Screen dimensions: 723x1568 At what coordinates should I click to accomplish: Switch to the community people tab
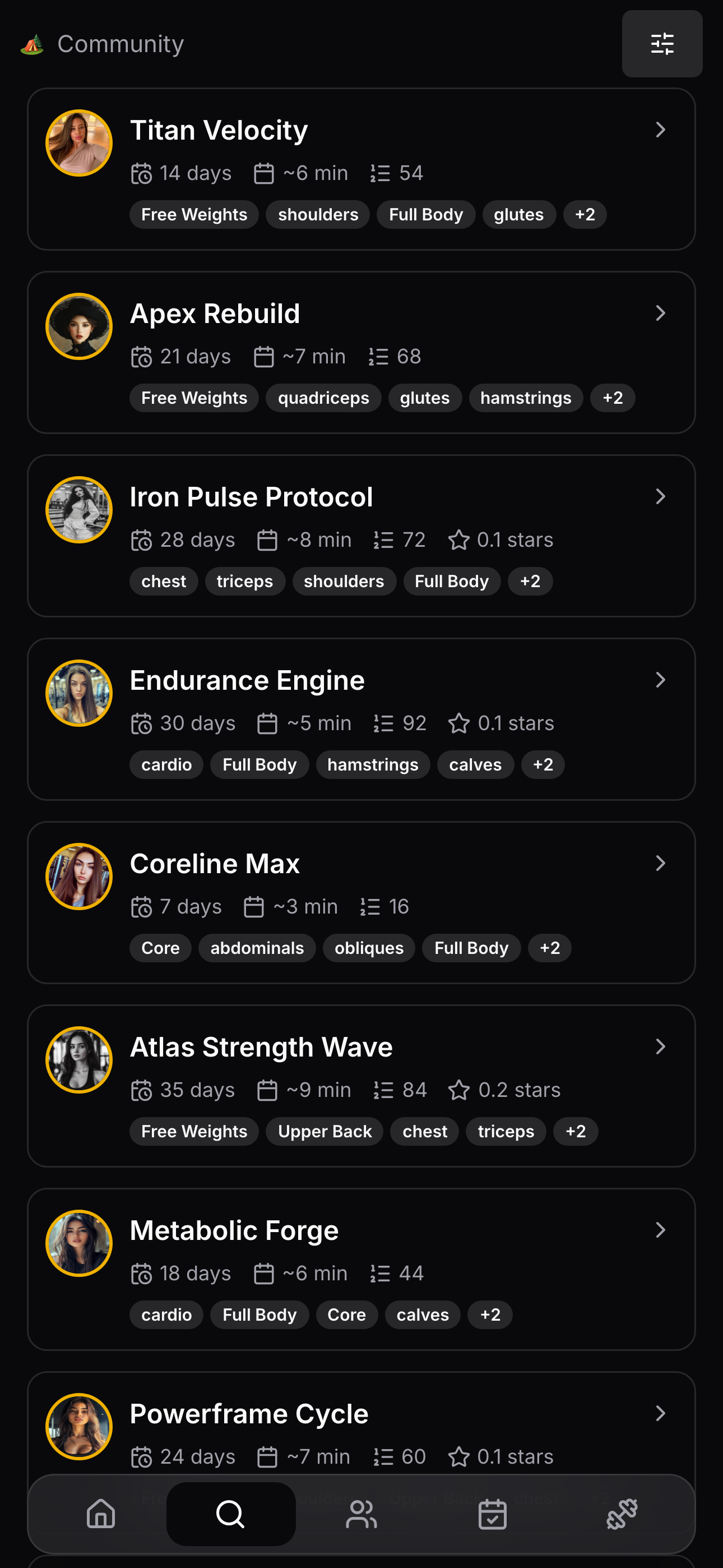[x=361, y=1514]
